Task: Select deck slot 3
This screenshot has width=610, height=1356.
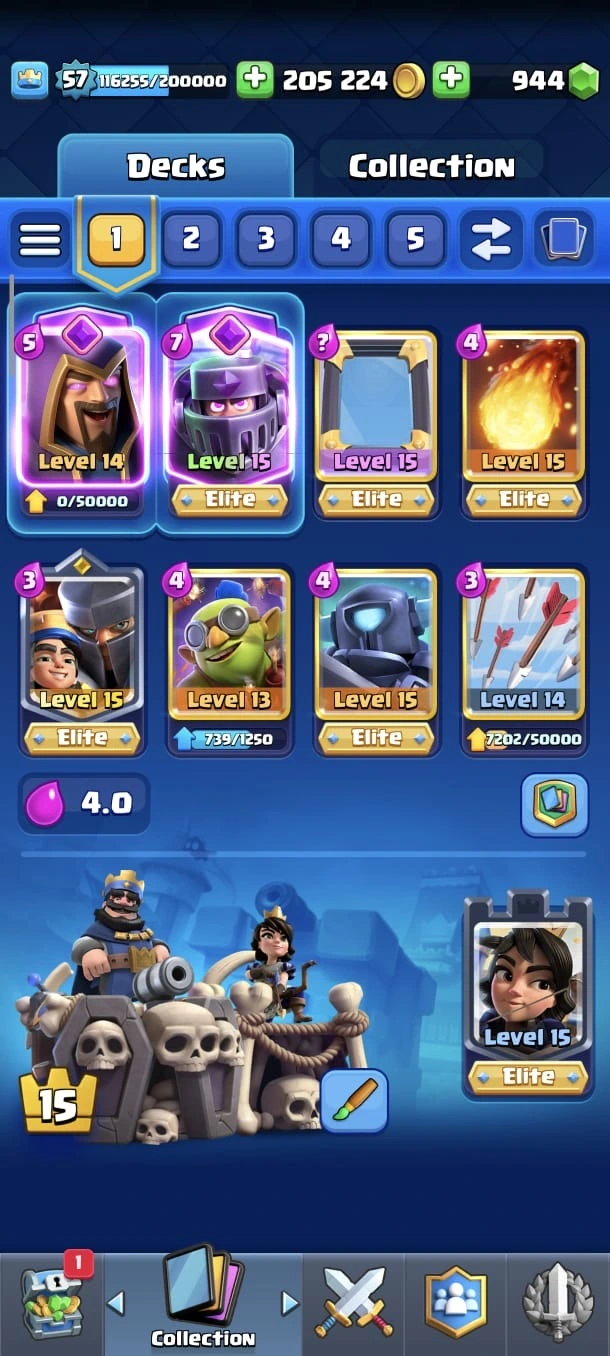Action: (x=266, y=239)
